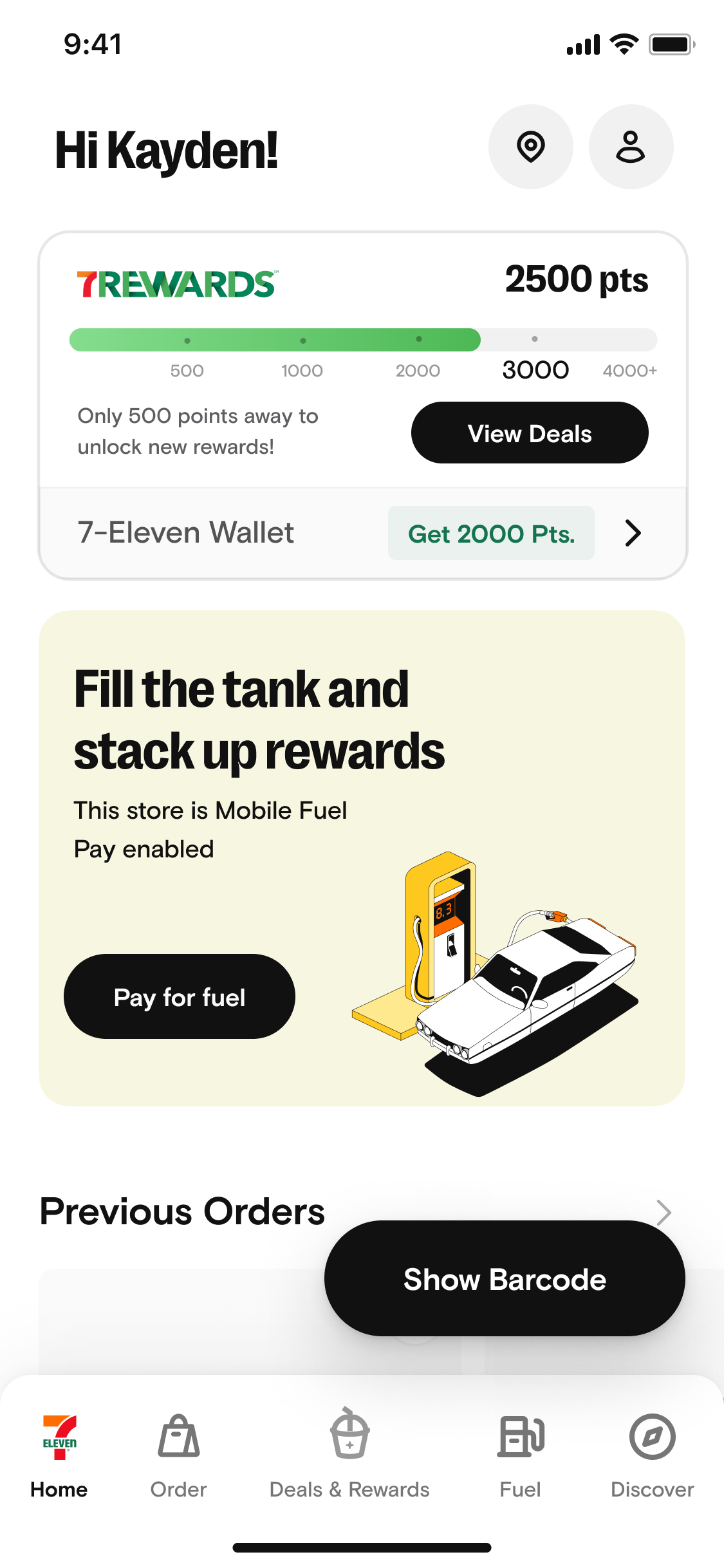This screenshot has height=1568, width=724.
Task: Show the rewards barcode
Action: [x=505, y=1278]
